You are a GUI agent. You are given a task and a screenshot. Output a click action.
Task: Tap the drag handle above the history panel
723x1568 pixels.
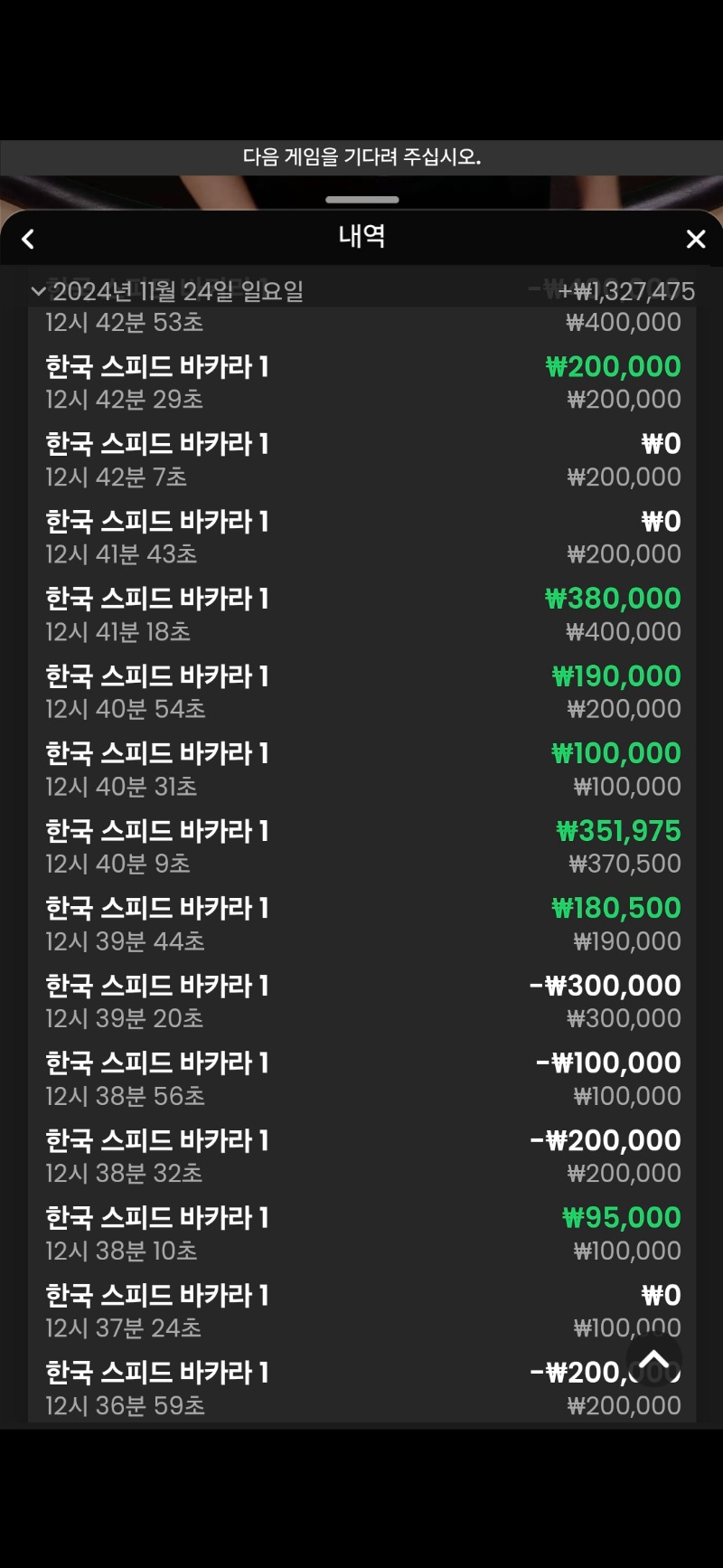361,200
